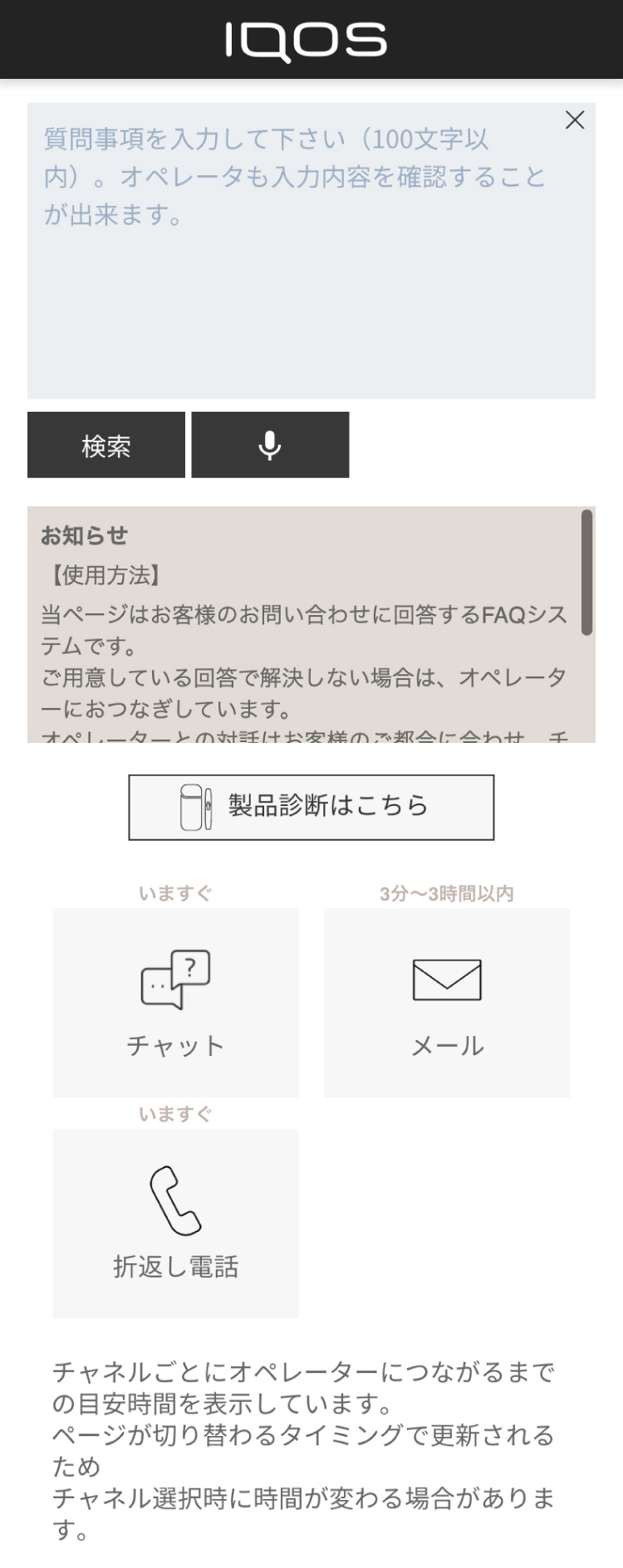Start voice input with microphone button
The height and width of the screenshot is (1568, 623).
pyautogui.click(x=270, y=446)
